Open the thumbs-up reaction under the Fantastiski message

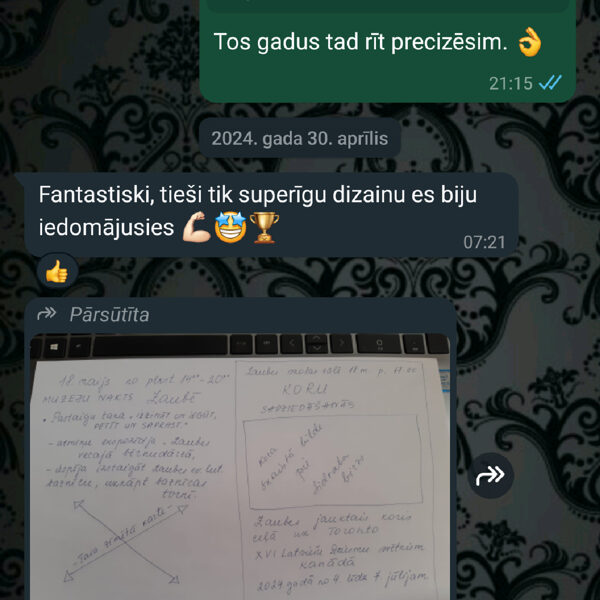click(x=56, y=271)
